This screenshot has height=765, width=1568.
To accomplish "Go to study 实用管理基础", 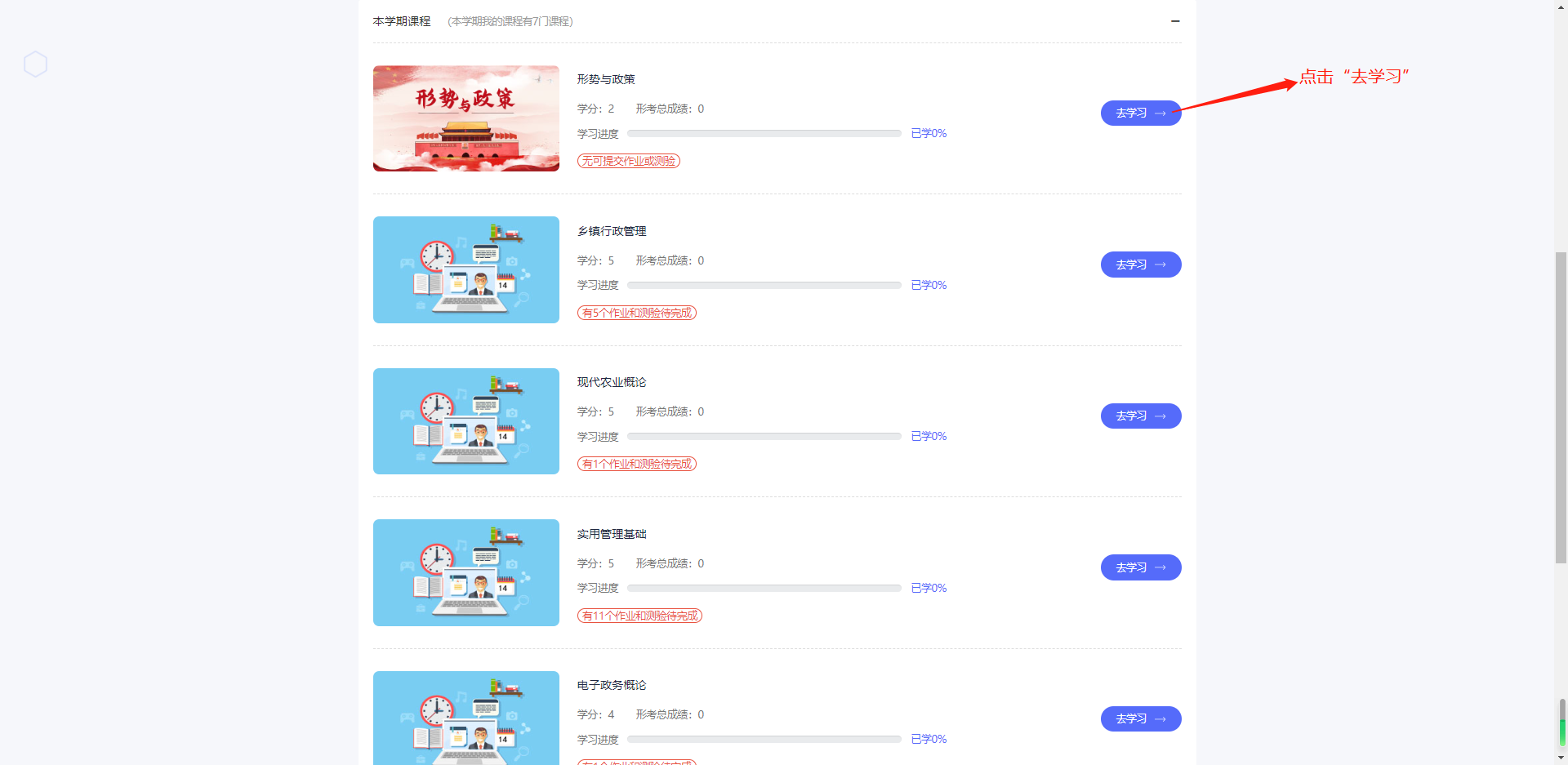I will coord(1140,567).
